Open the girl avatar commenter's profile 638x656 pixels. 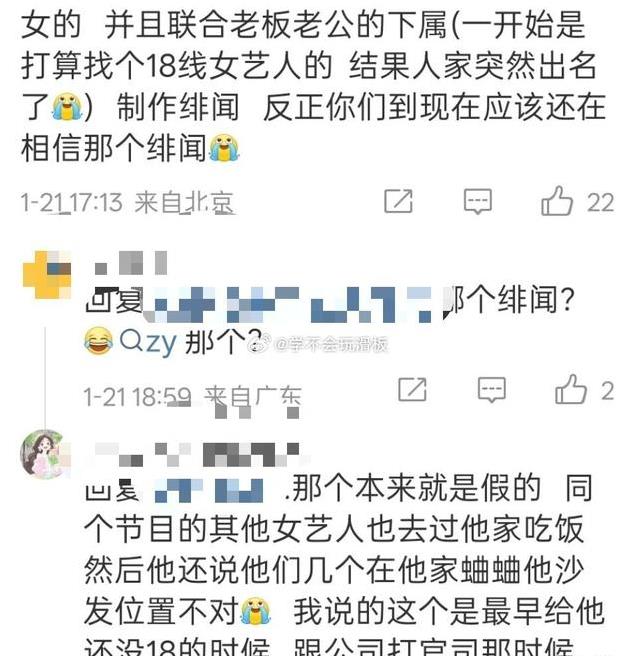click(x=44, y=455)
